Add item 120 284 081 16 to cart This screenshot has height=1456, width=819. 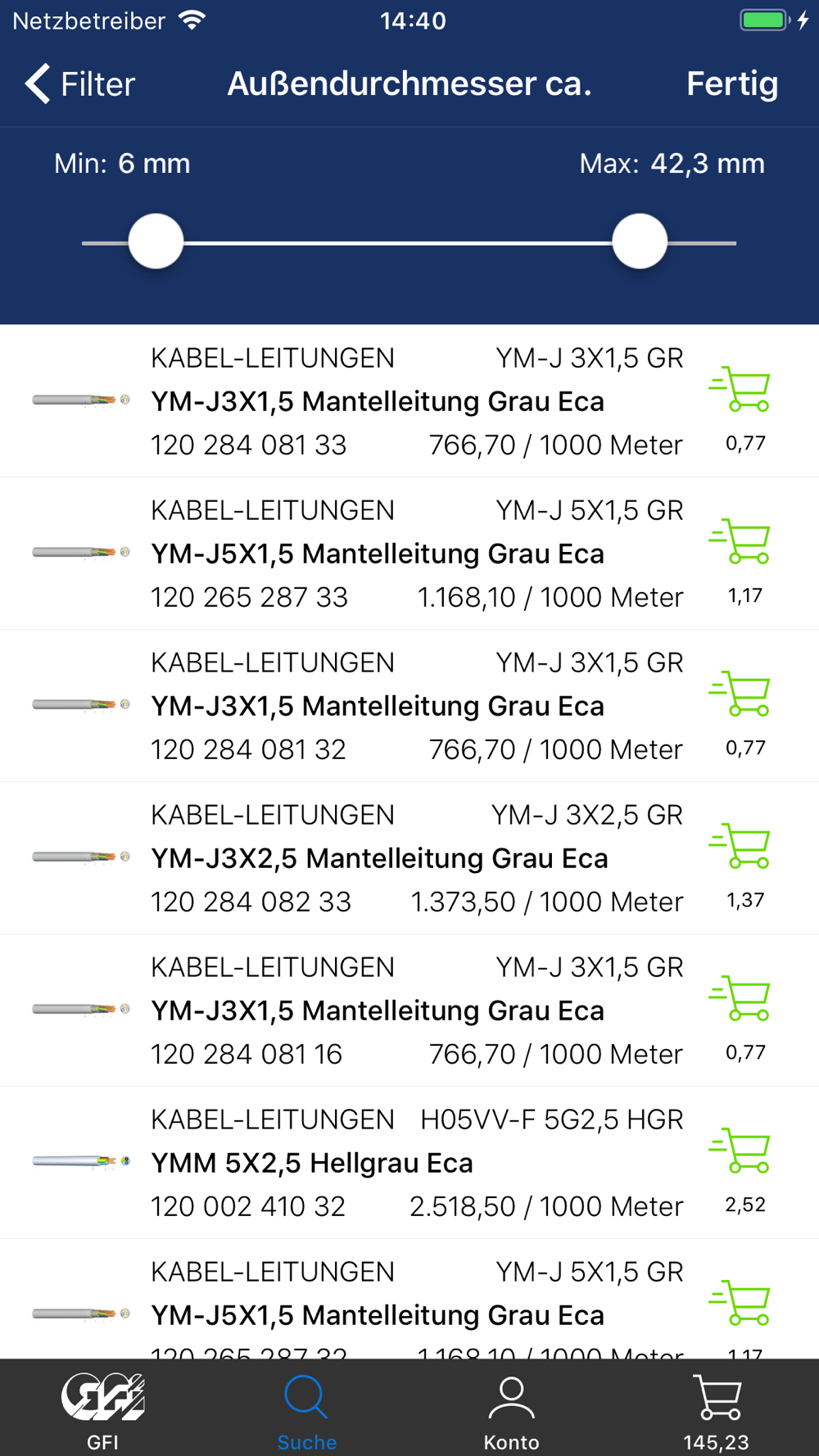(x=741, y=999)
